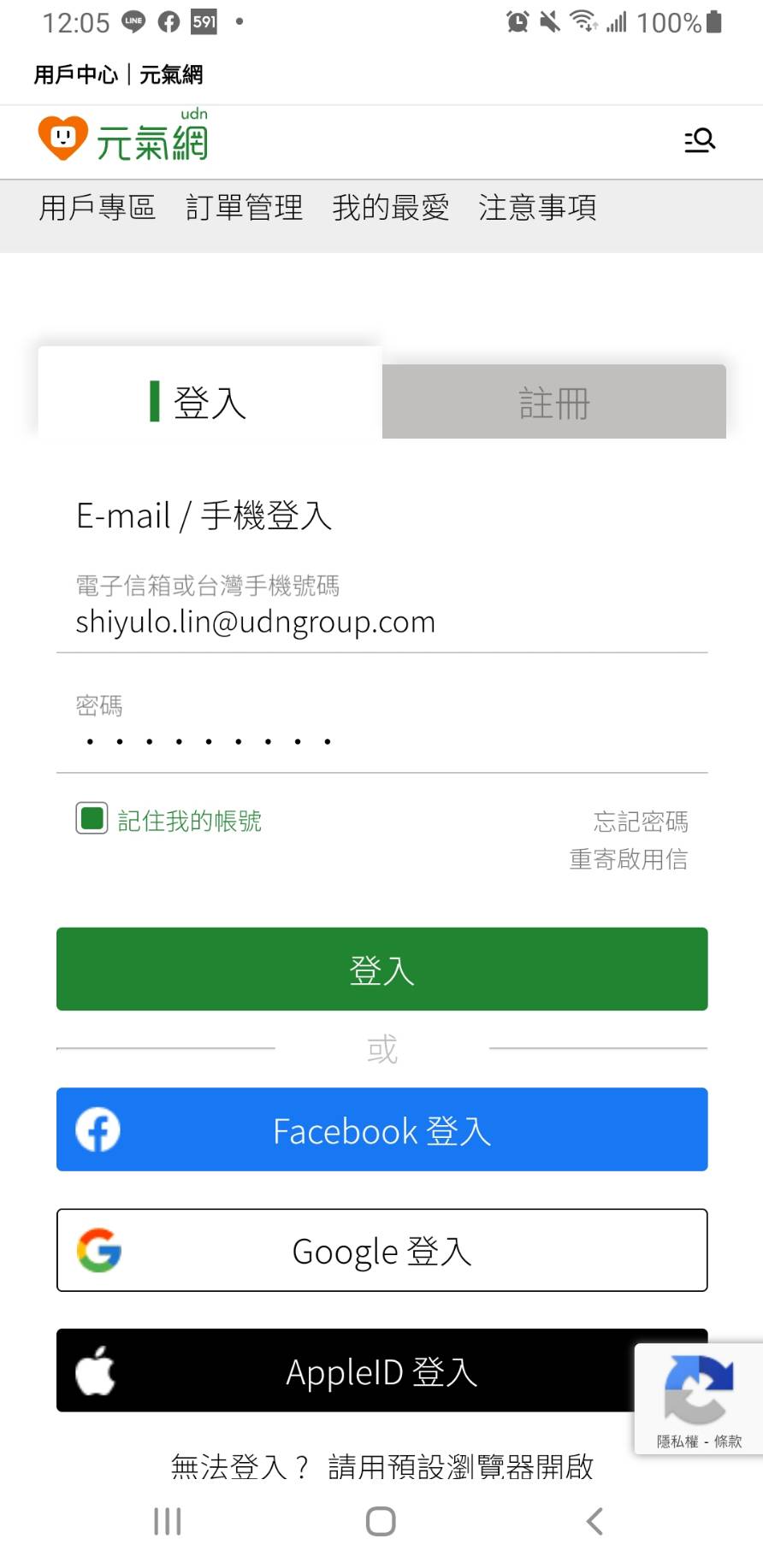Edit the e-mail or phone field
The height and width of the screenshot is (1568, 763).
pyautogui.click(x=381, y=622)
